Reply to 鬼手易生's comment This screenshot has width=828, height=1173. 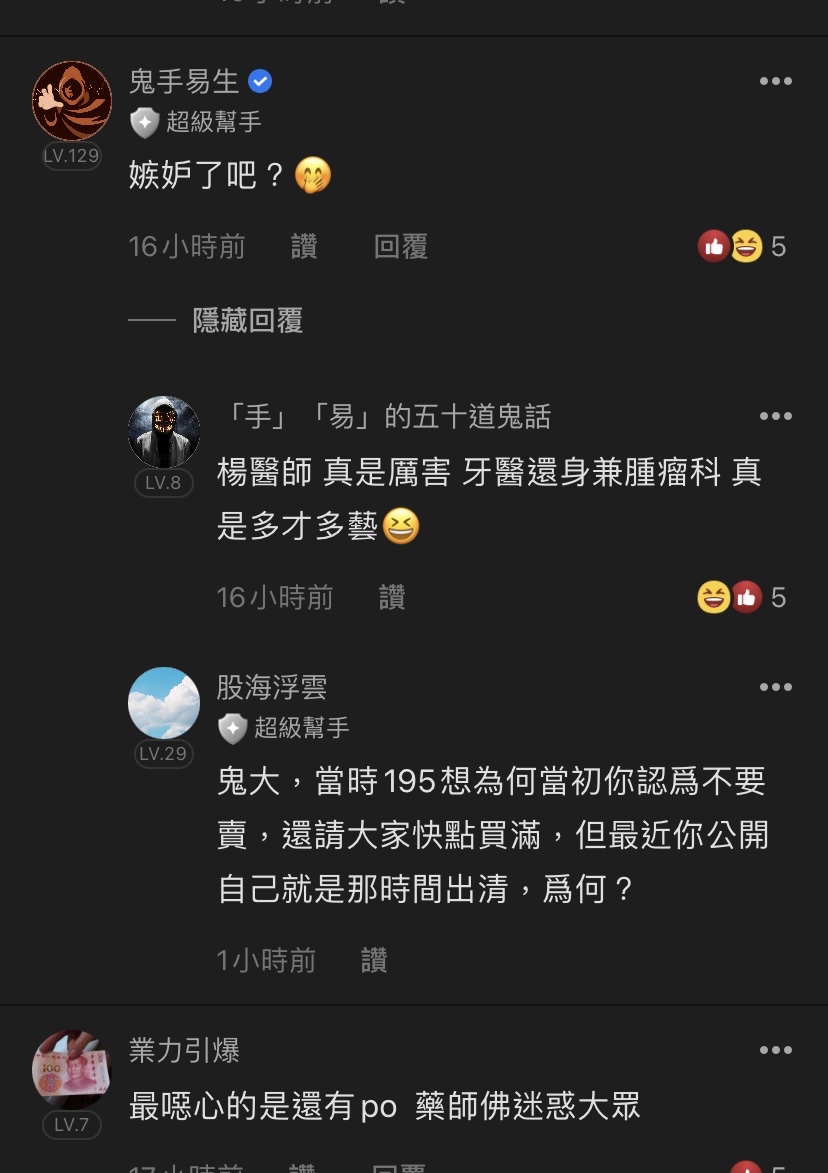[x=400, y=246]
